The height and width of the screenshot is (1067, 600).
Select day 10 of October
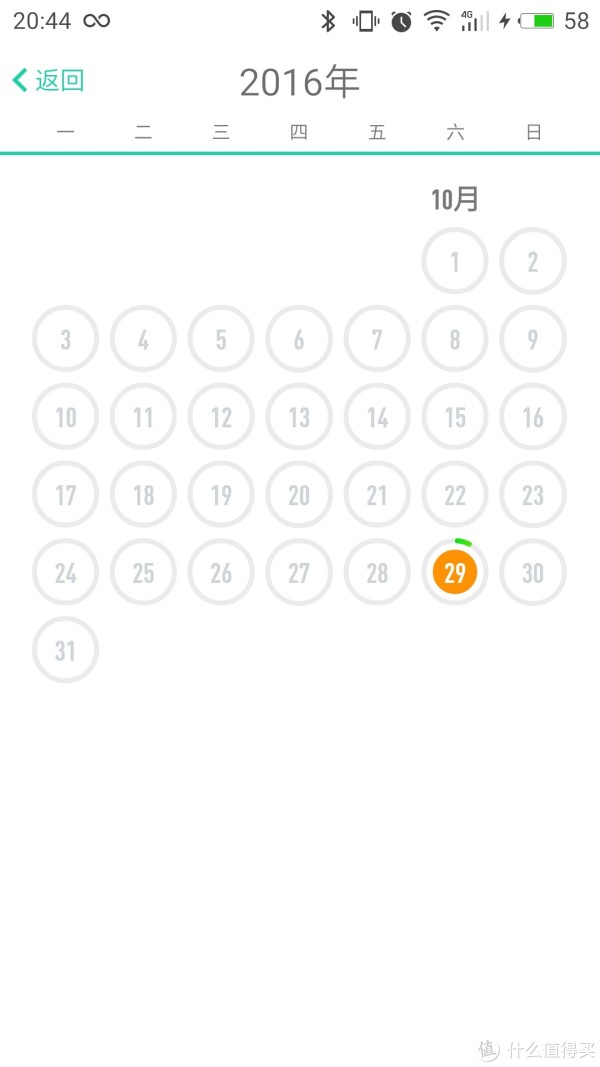click(x=65, y=416)
